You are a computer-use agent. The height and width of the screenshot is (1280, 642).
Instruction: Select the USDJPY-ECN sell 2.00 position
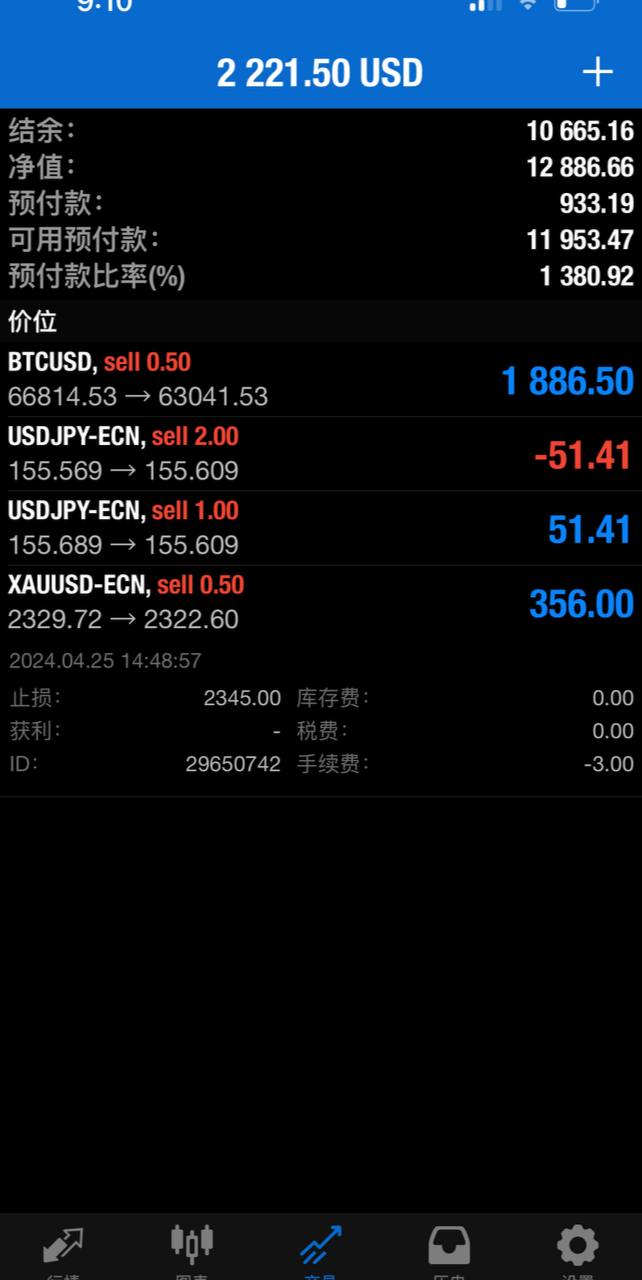point(320,454)
